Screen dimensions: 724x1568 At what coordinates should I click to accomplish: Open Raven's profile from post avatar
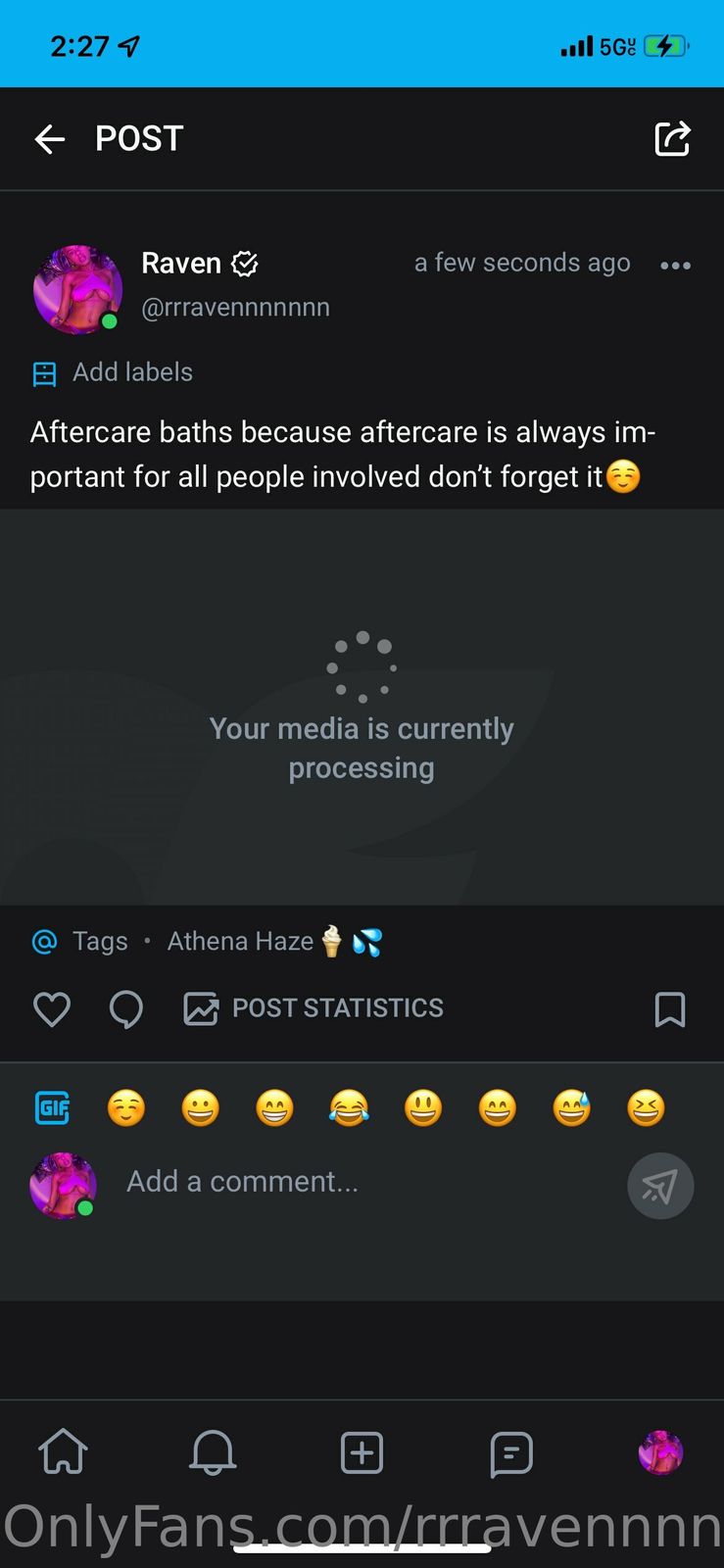(x=77, y=289)
